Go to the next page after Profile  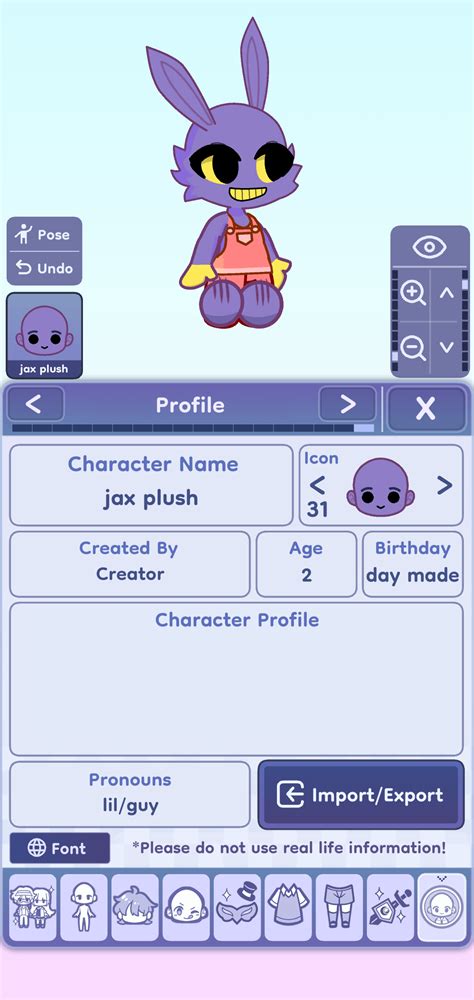347,404
